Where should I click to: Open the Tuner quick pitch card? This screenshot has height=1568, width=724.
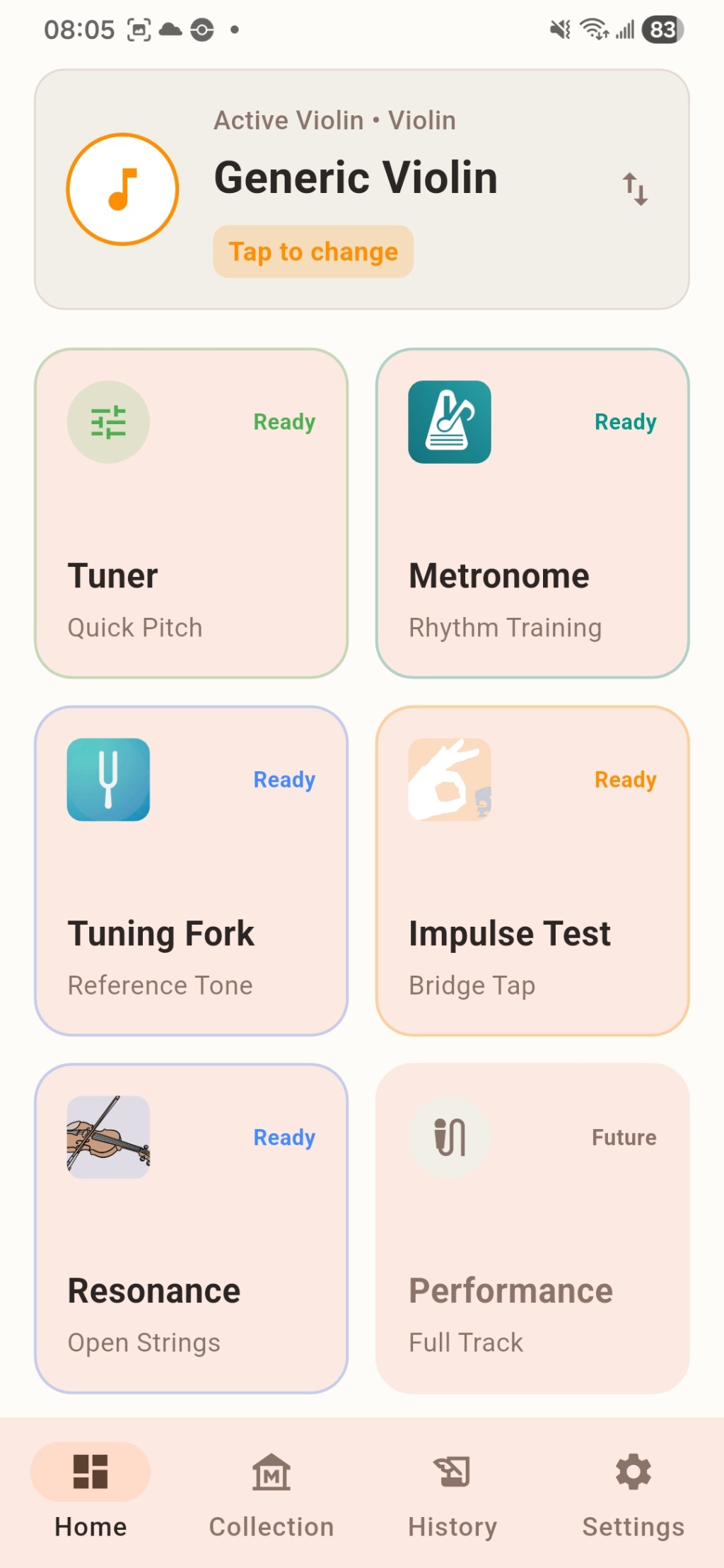point(191,513)
